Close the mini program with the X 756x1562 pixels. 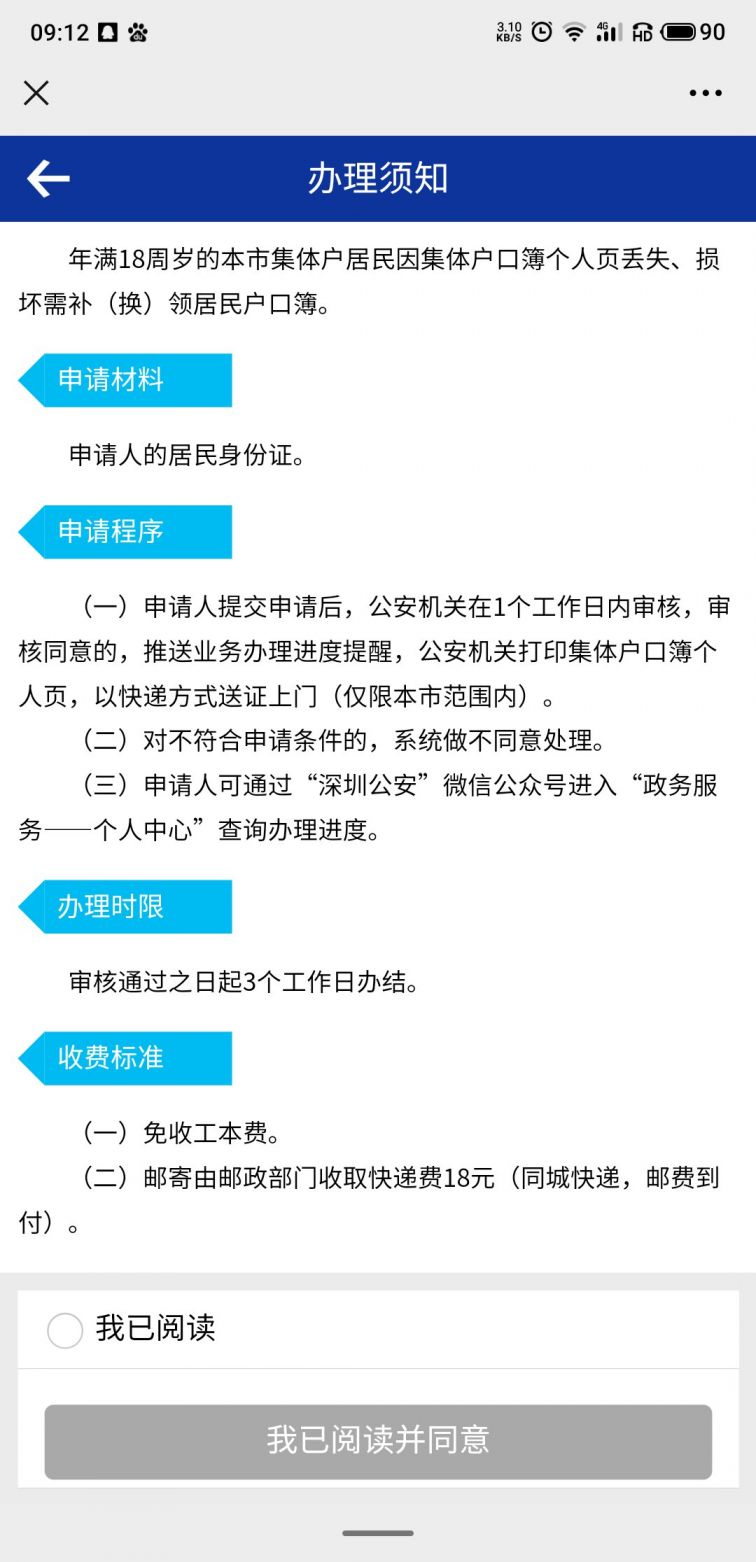point(36,93)
